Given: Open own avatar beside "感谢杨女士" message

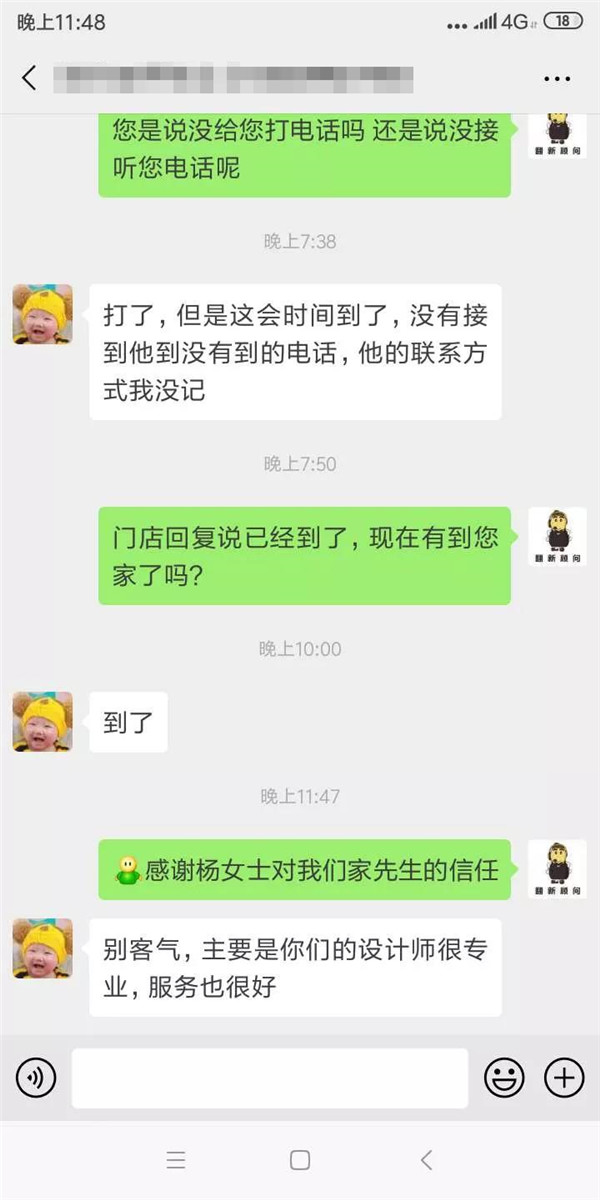Looking at the screenshot, I should (557, 869).
